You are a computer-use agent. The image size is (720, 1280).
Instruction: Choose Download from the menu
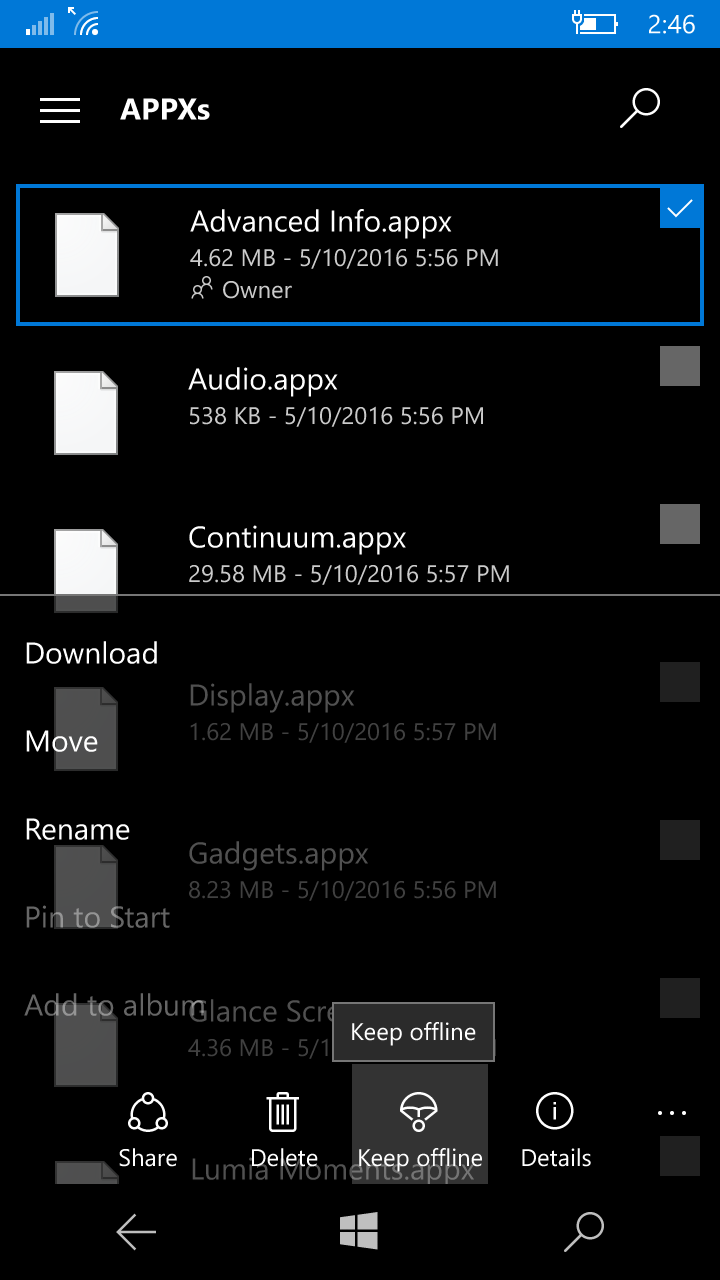click(92, 653)
